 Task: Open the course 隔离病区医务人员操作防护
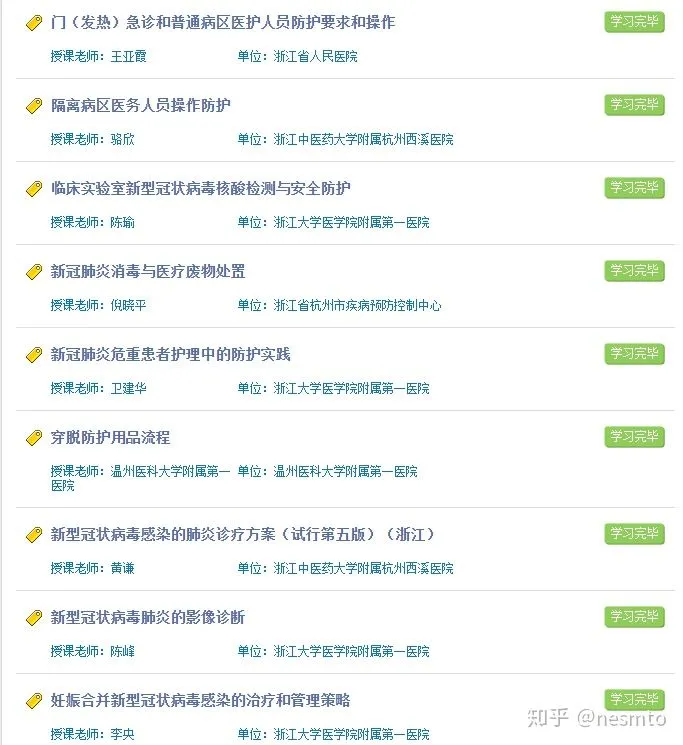(142, 105)
